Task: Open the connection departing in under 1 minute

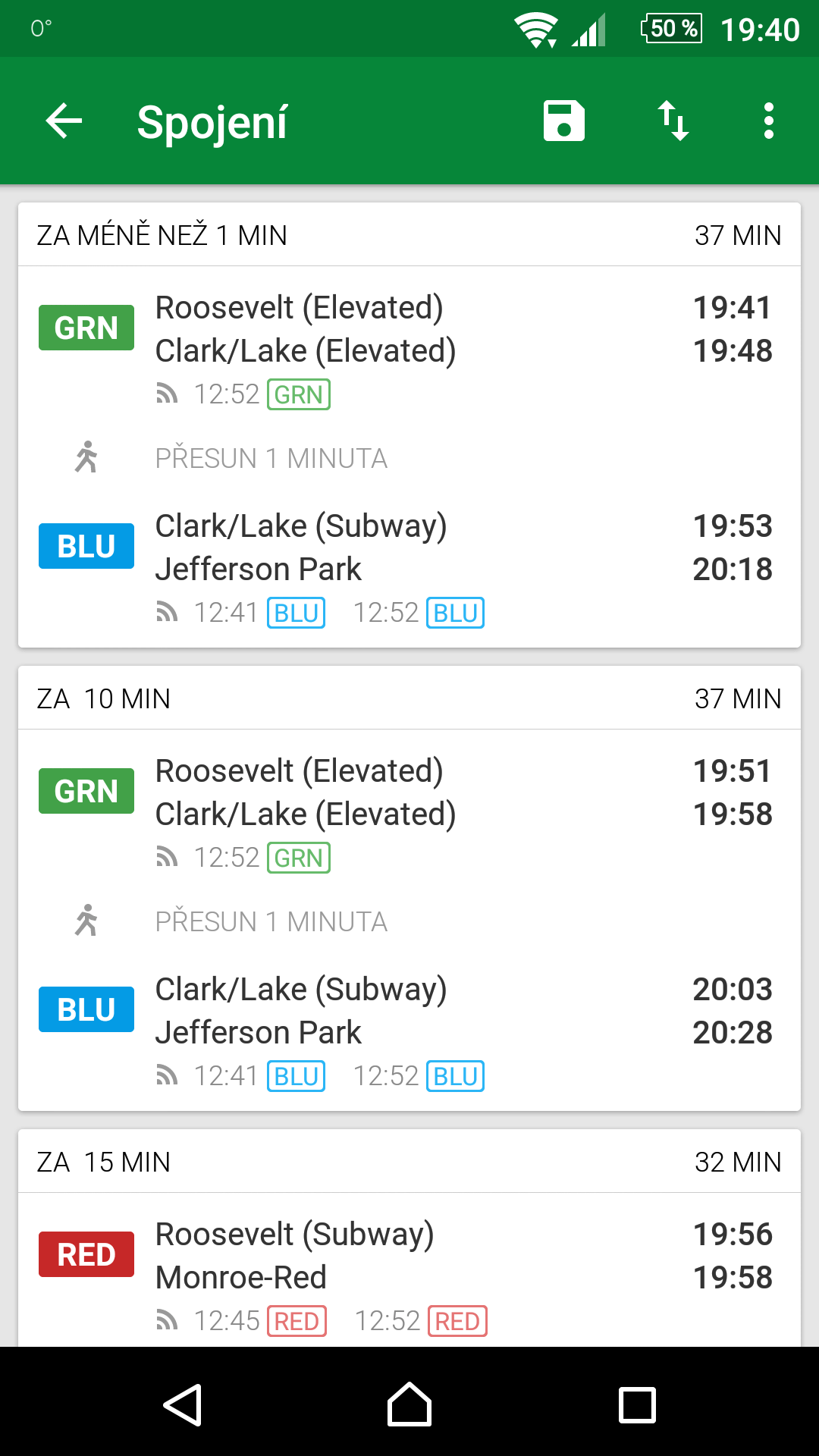Action: point(409,425)
